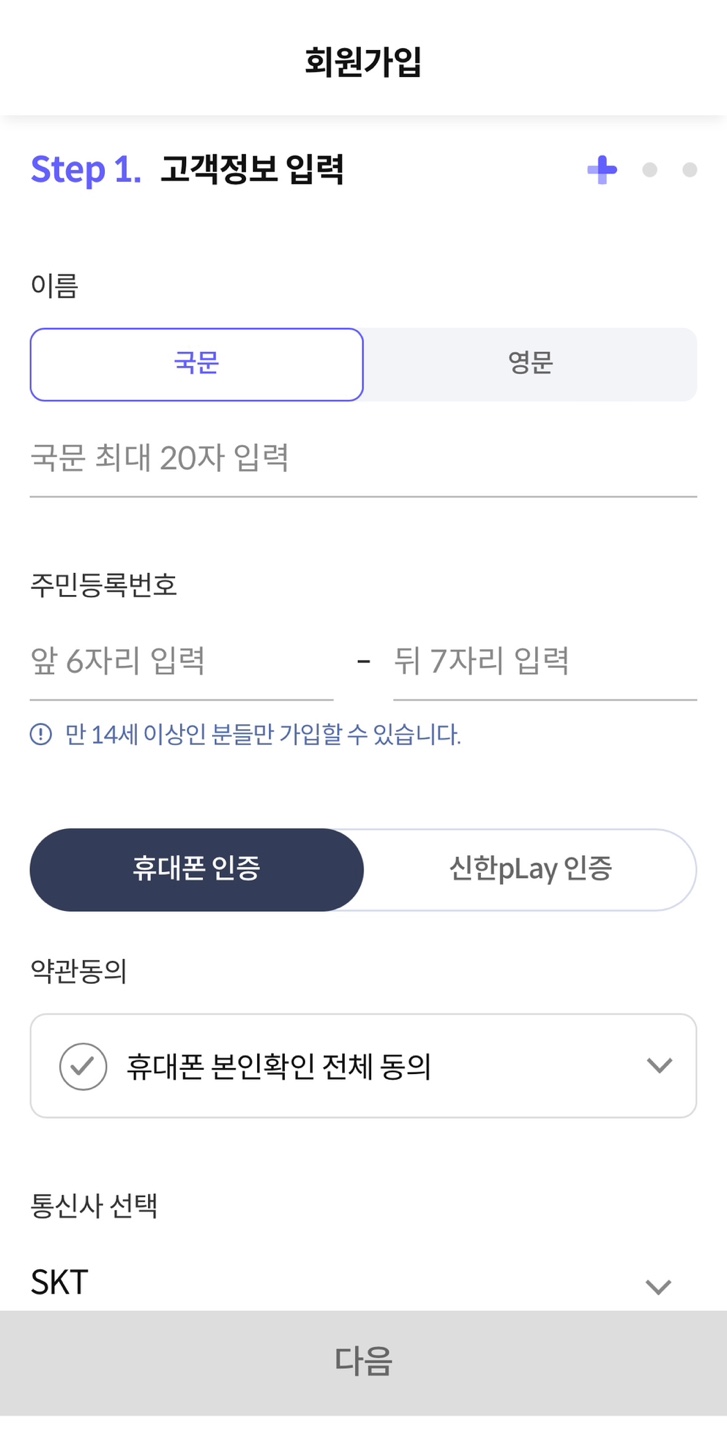Viewport: 727px width, 1440px height.
Task: Switch to 신한pLay 인증 verification
Action: pyautogui.click(x=530, y=869)
